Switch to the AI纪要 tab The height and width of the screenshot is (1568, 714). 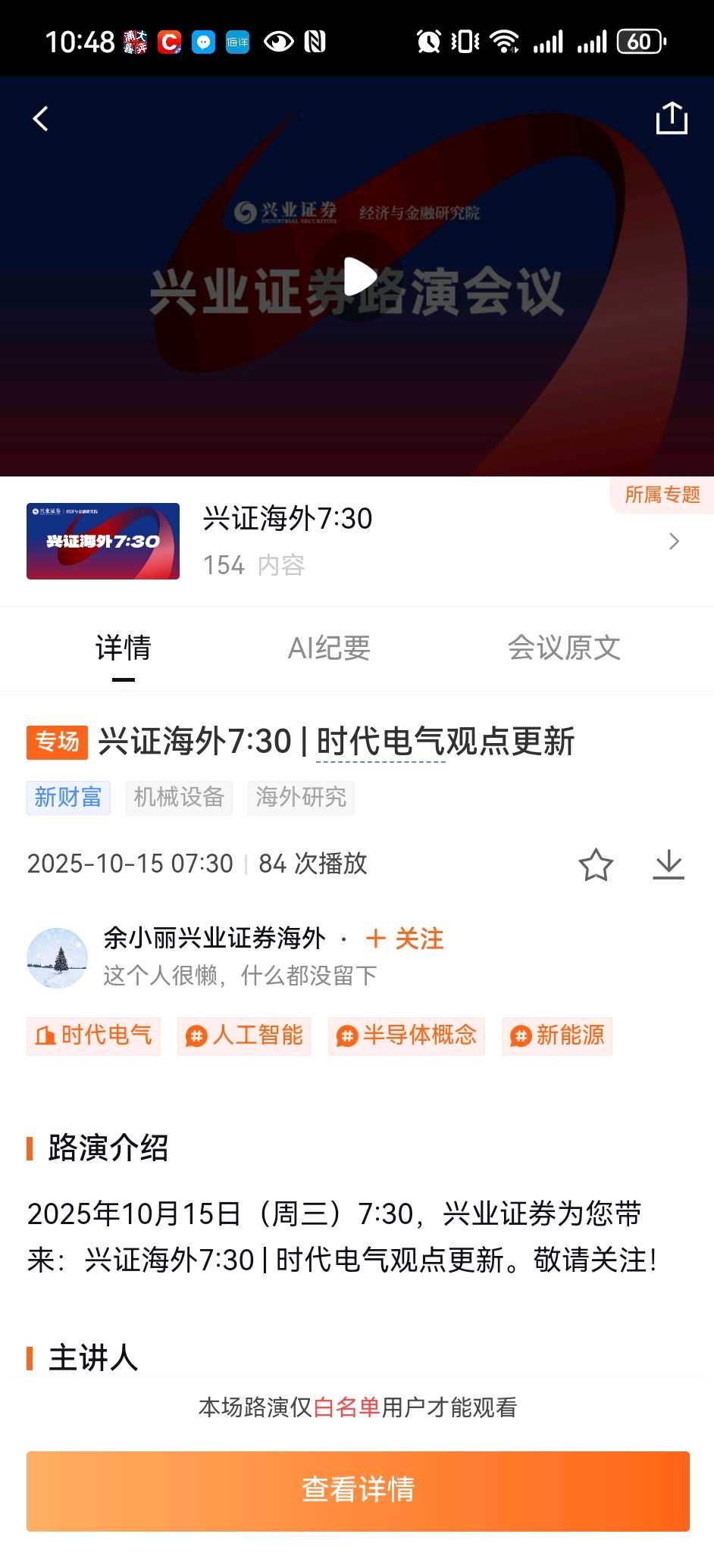(x=329, y=648)
